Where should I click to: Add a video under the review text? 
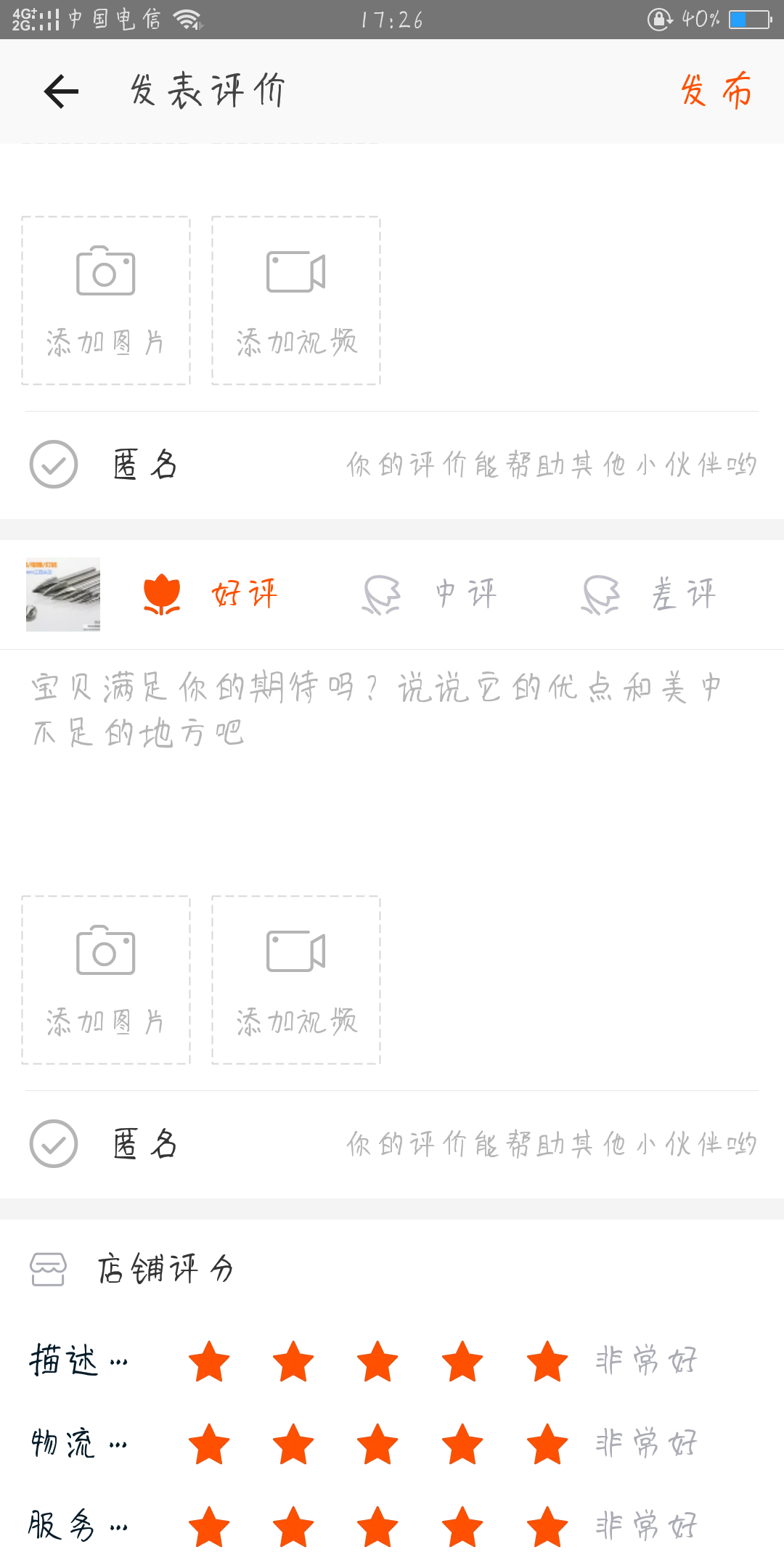[296, 980]
